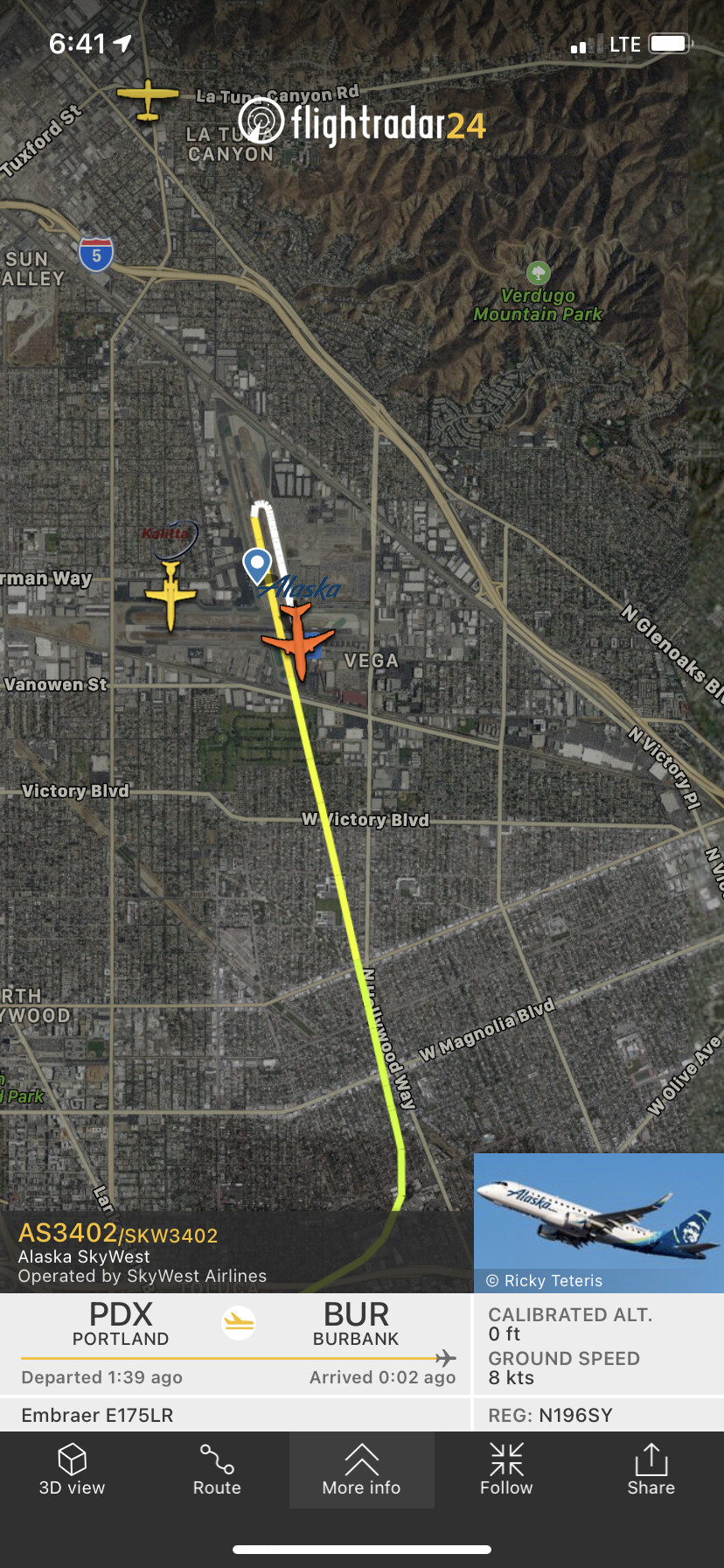Follow this Alaska flight
Image resolution: width=724 pixels, height=1568 pixels.
(506, 1470)
